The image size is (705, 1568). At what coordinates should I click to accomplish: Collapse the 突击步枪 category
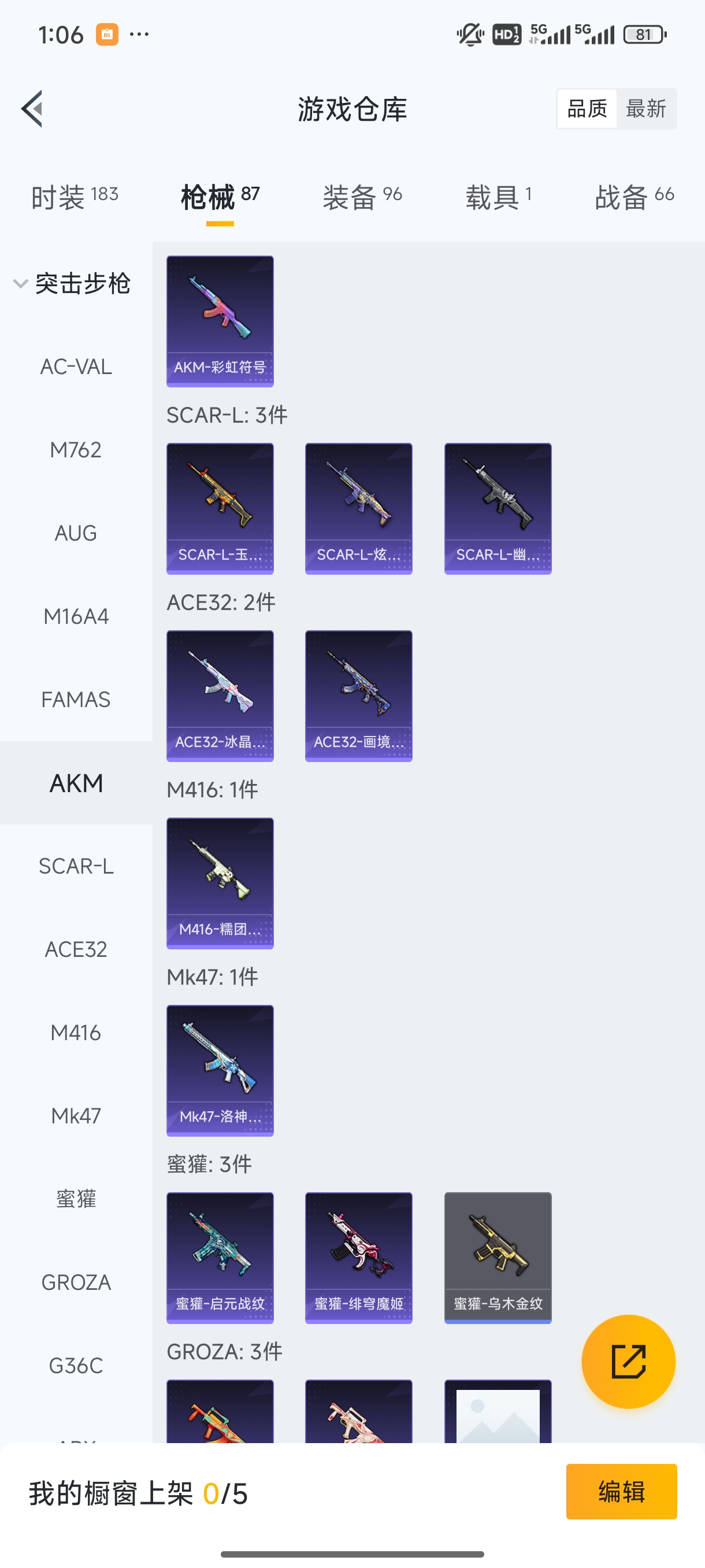coord(72,284)
